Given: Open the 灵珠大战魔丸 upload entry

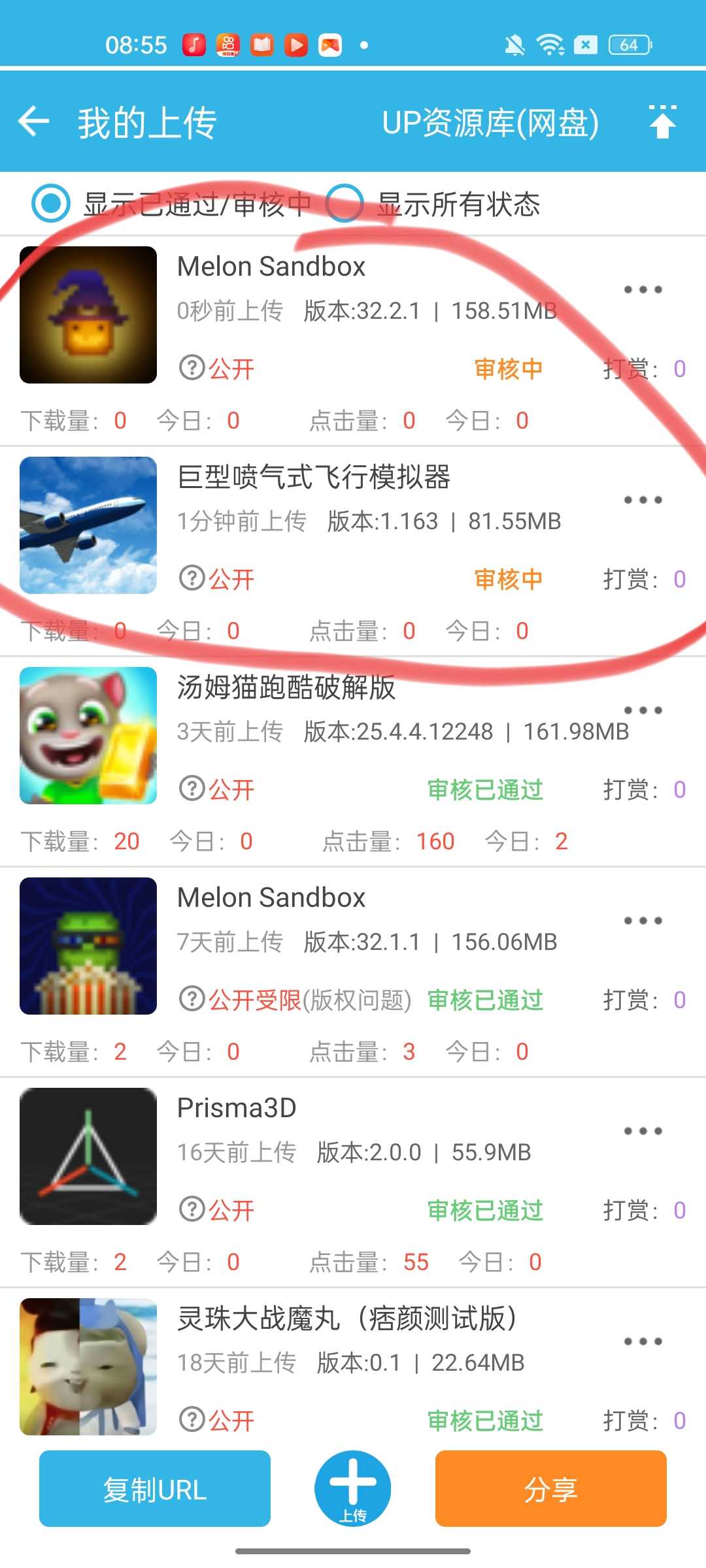Looking at the screenshot, I should tap(346, 1319).
